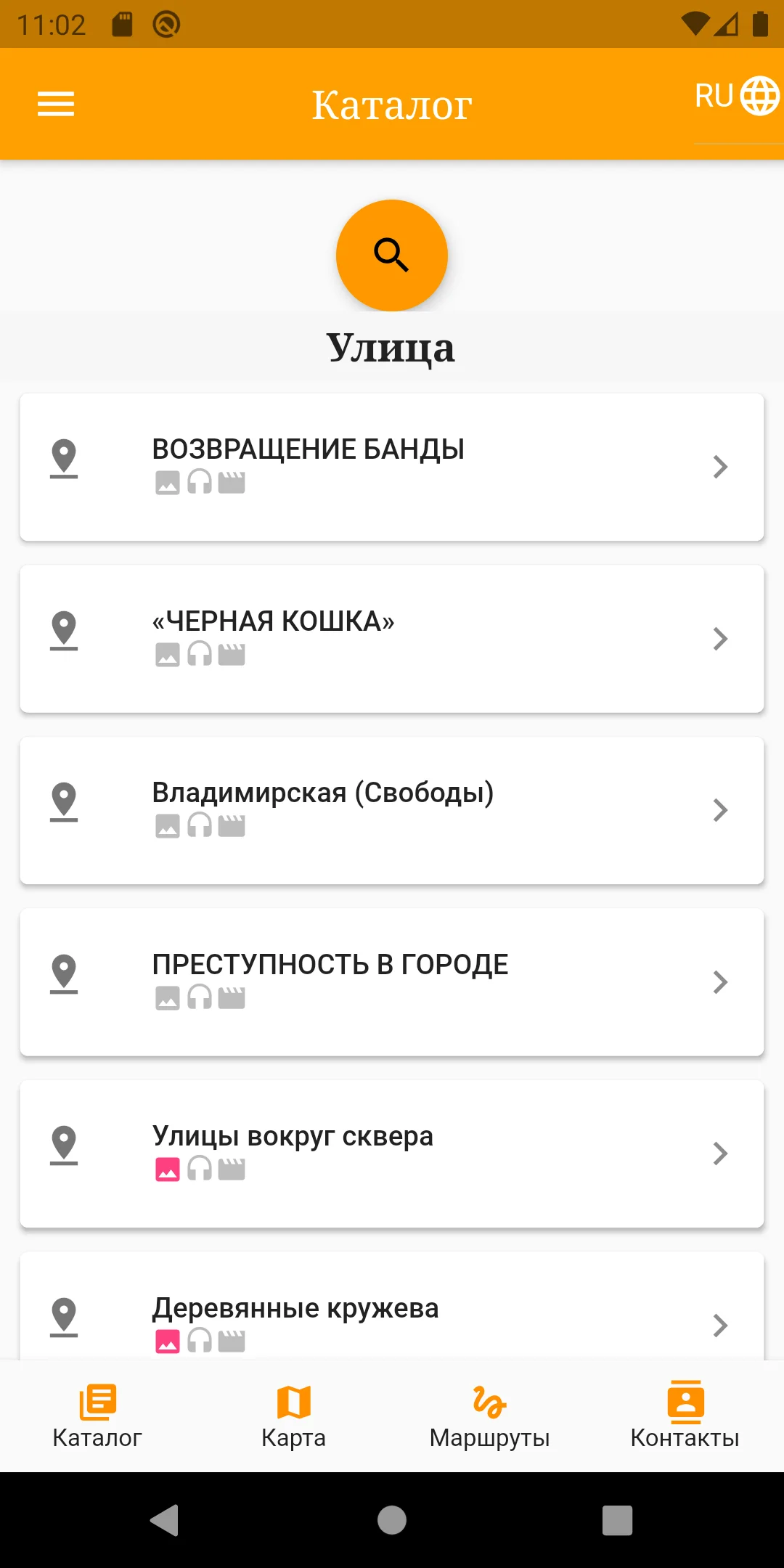Tap the orange search button
Image resolution: width=784 pixels, height=1568 pixels.
[x=392, y=256]
